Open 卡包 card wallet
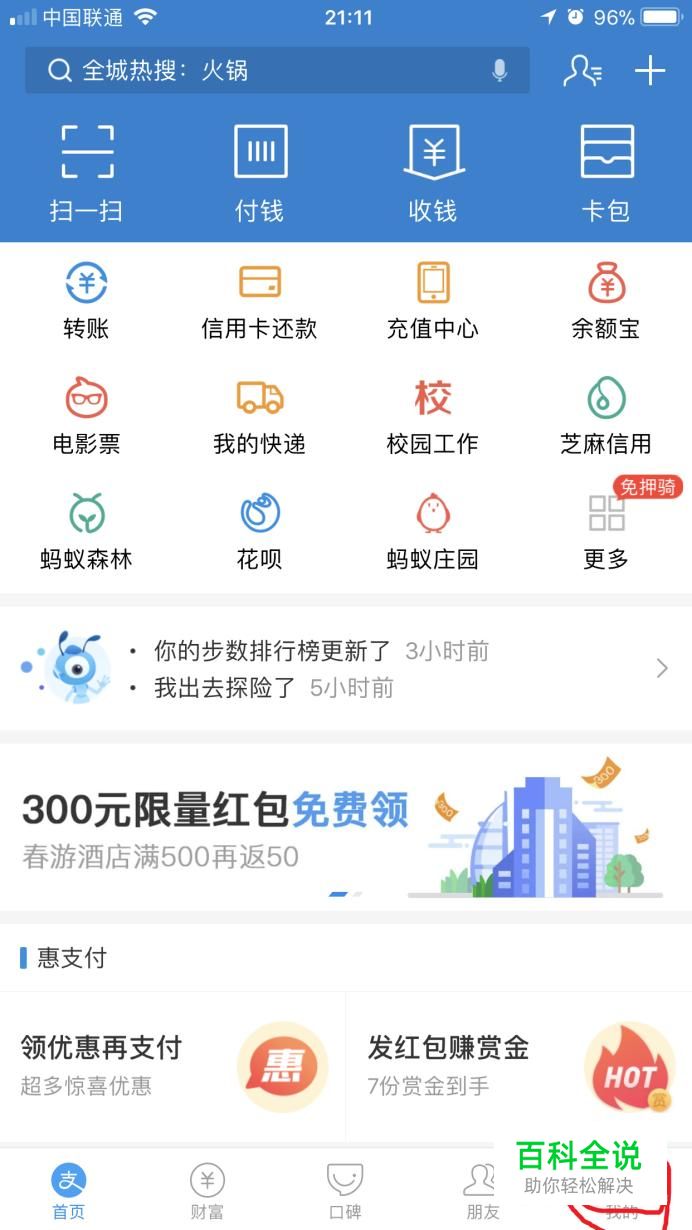The width and height of the screenshot is (692, 1230). tap(606, 172)
